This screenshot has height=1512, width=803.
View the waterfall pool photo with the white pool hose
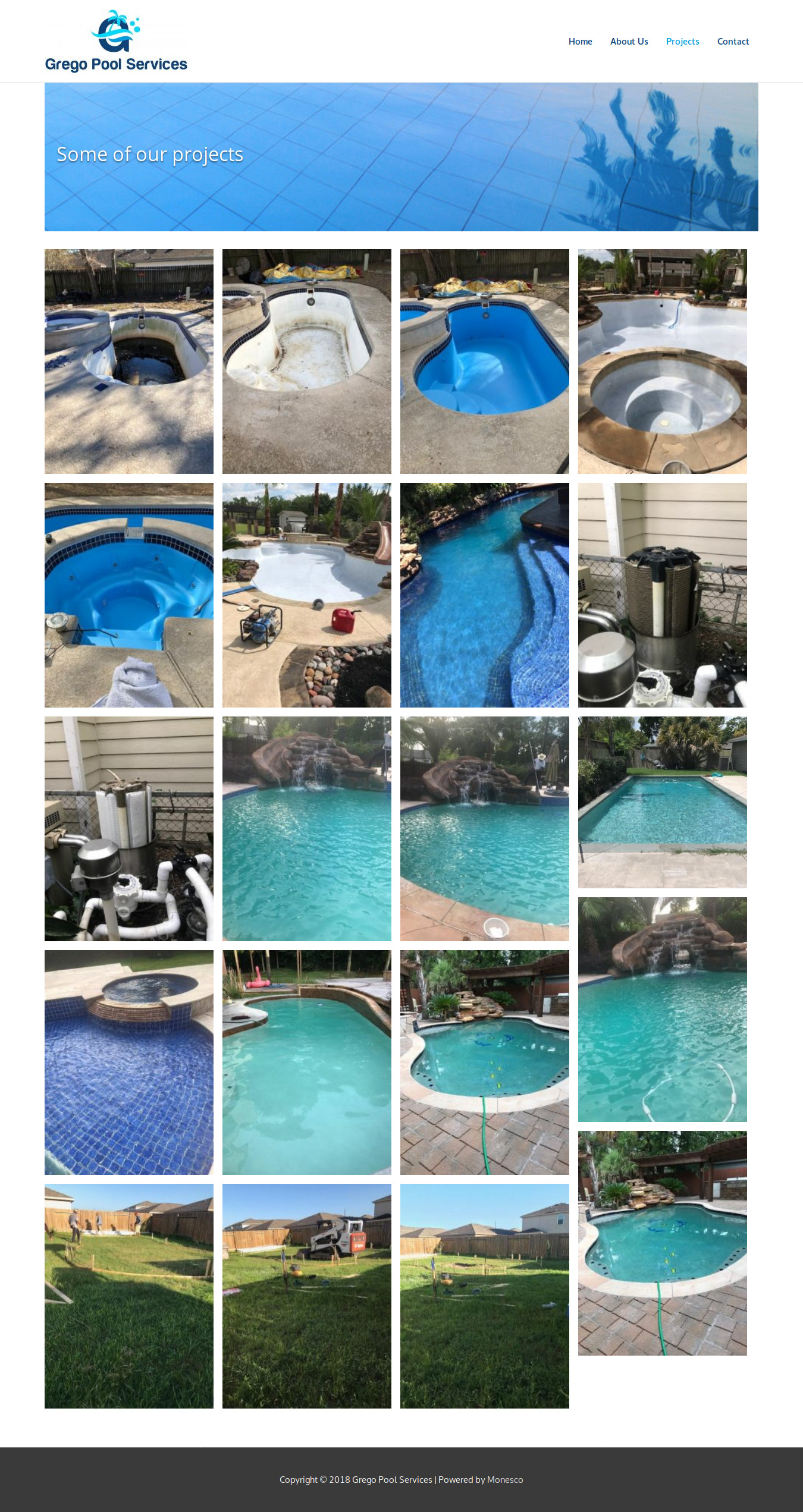(663, 1010)
